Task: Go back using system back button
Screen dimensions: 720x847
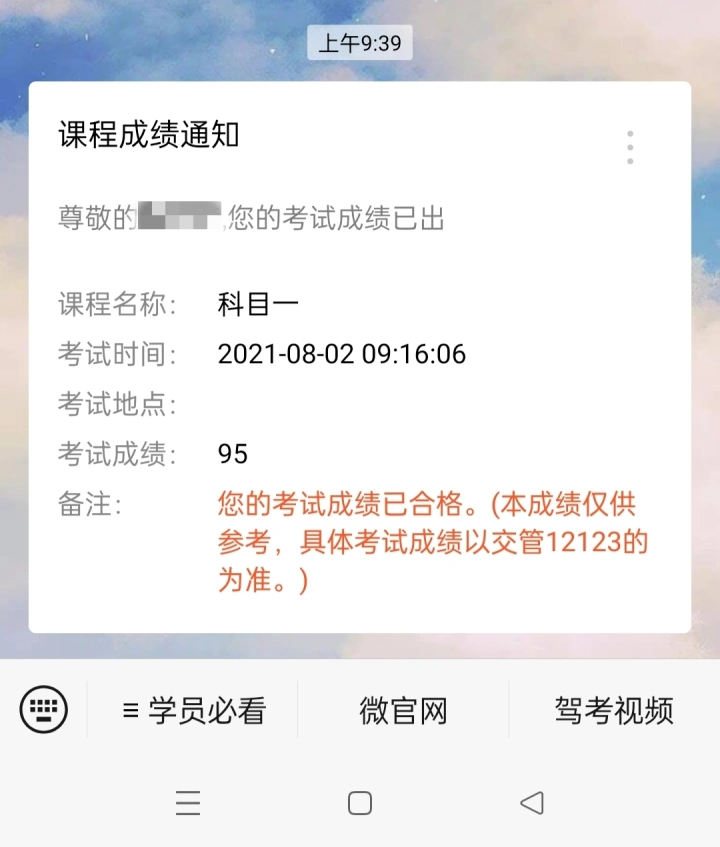Action: tap(532, 802)
